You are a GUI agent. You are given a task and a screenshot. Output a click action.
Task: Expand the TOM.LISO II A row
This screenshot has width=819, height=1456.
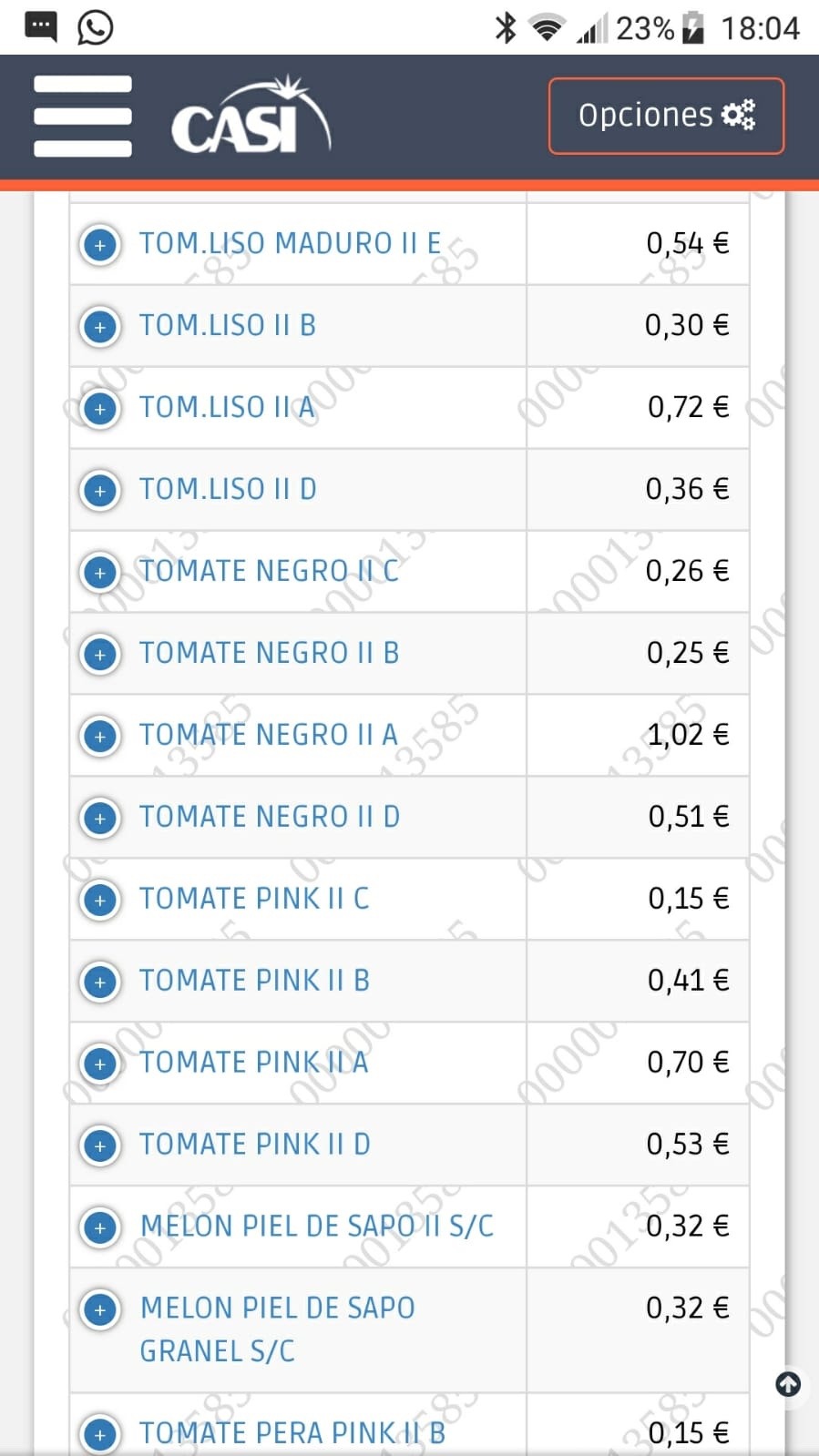click(x=100, y=409)
